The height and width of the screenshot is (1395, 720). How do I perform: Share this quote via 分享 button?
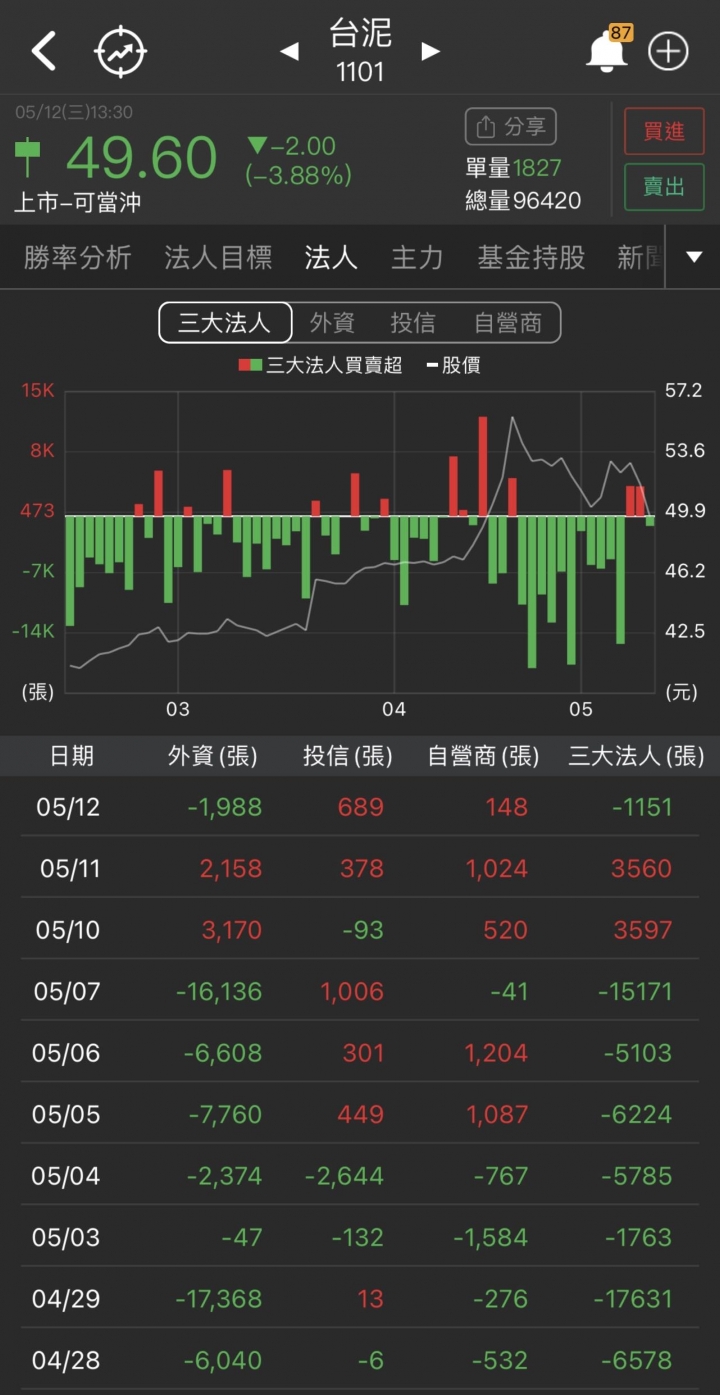tap(511, 127)
